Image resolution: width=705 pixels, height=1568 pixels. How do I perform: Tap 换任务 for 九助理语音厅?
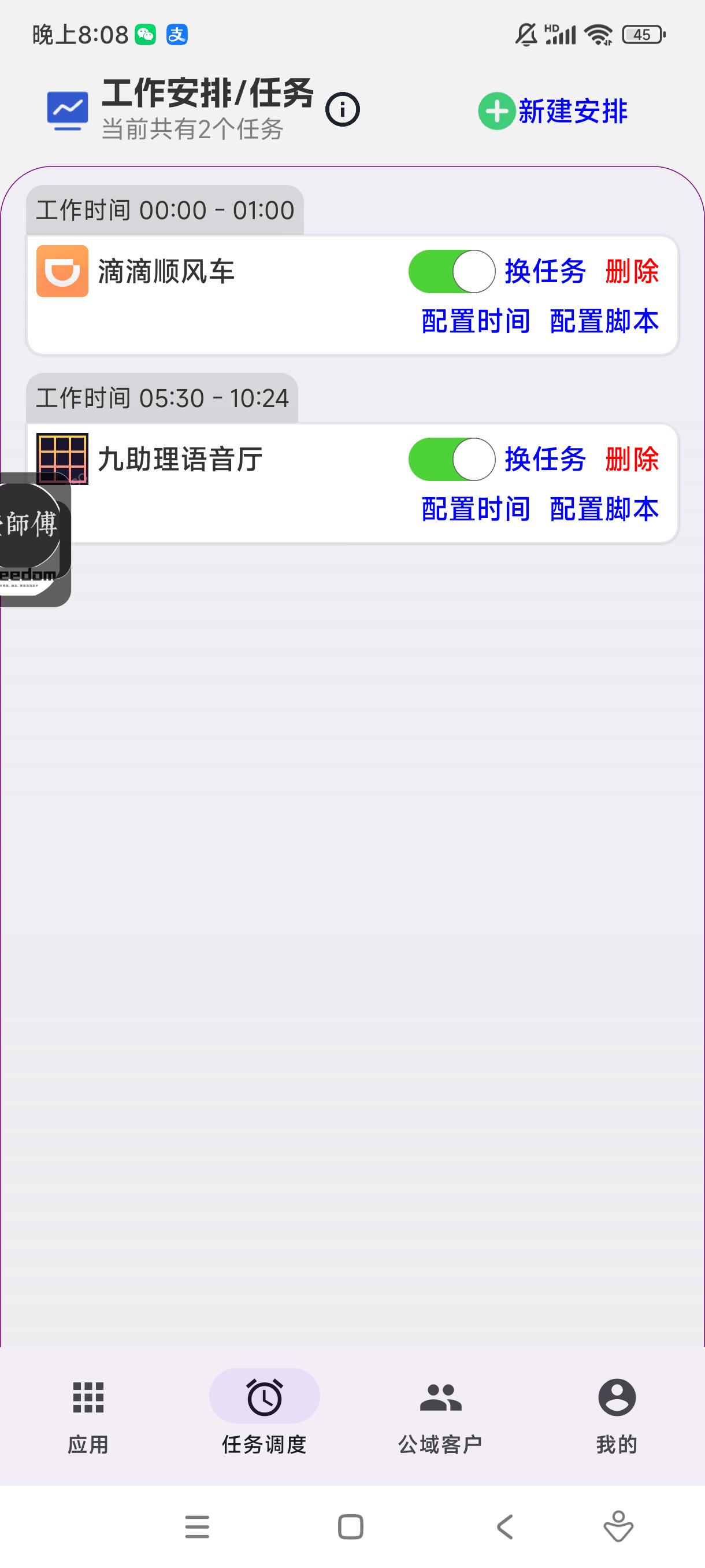(x=544, y=460)
